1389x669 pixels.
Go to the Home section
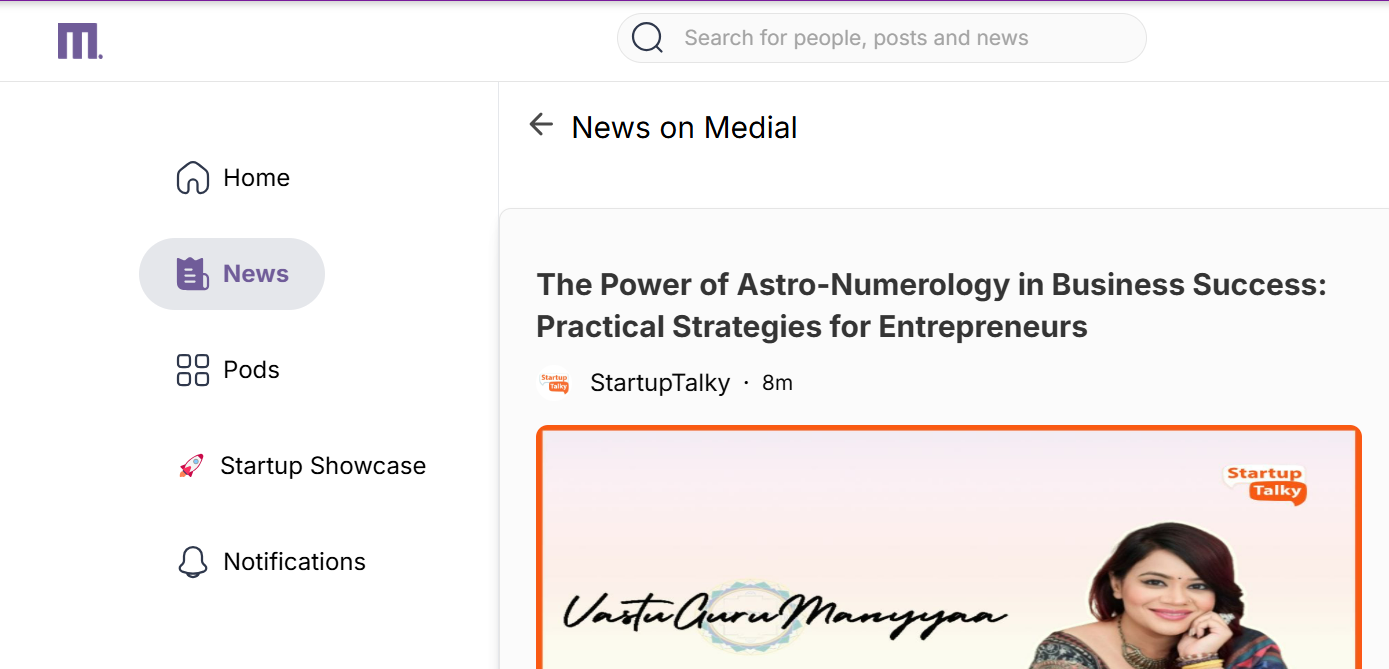[233, 178]
